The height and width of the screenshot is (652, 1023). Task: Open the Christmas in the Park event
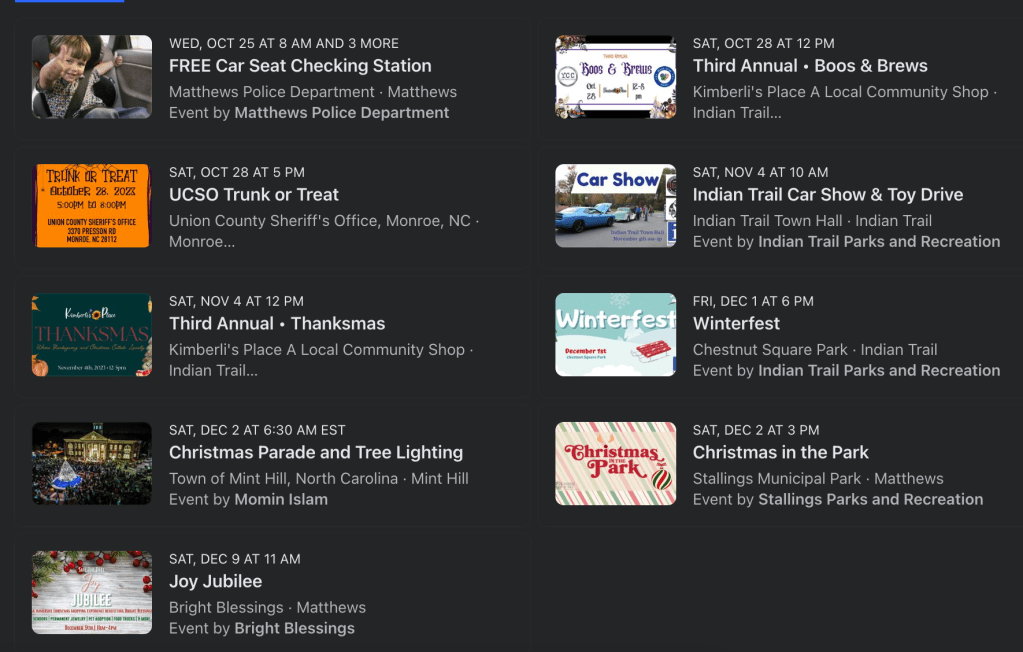[x=781, y=453]
